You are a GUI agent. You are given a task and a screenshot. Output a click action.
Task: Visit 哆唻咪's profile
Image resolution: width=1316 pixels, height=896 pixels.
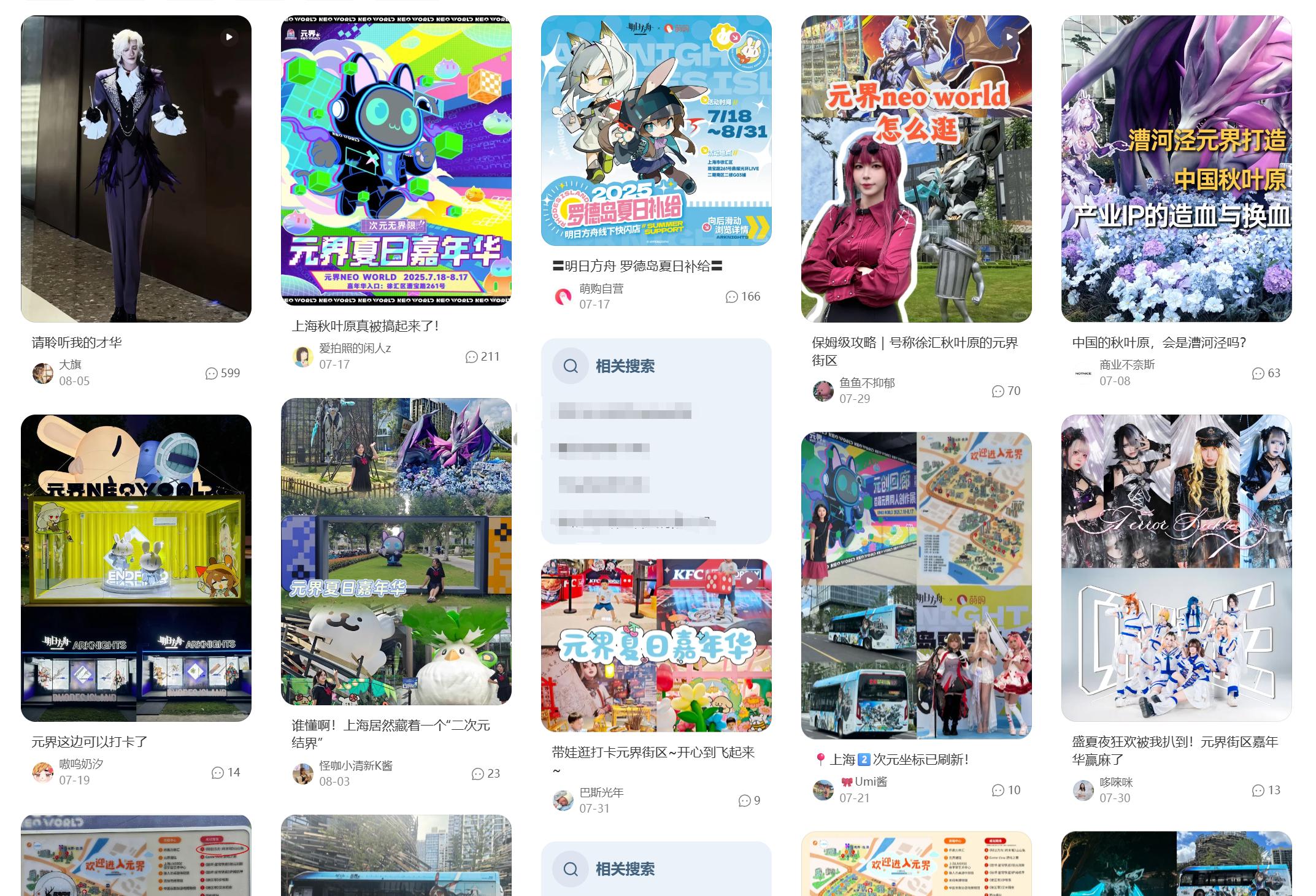1115,782
